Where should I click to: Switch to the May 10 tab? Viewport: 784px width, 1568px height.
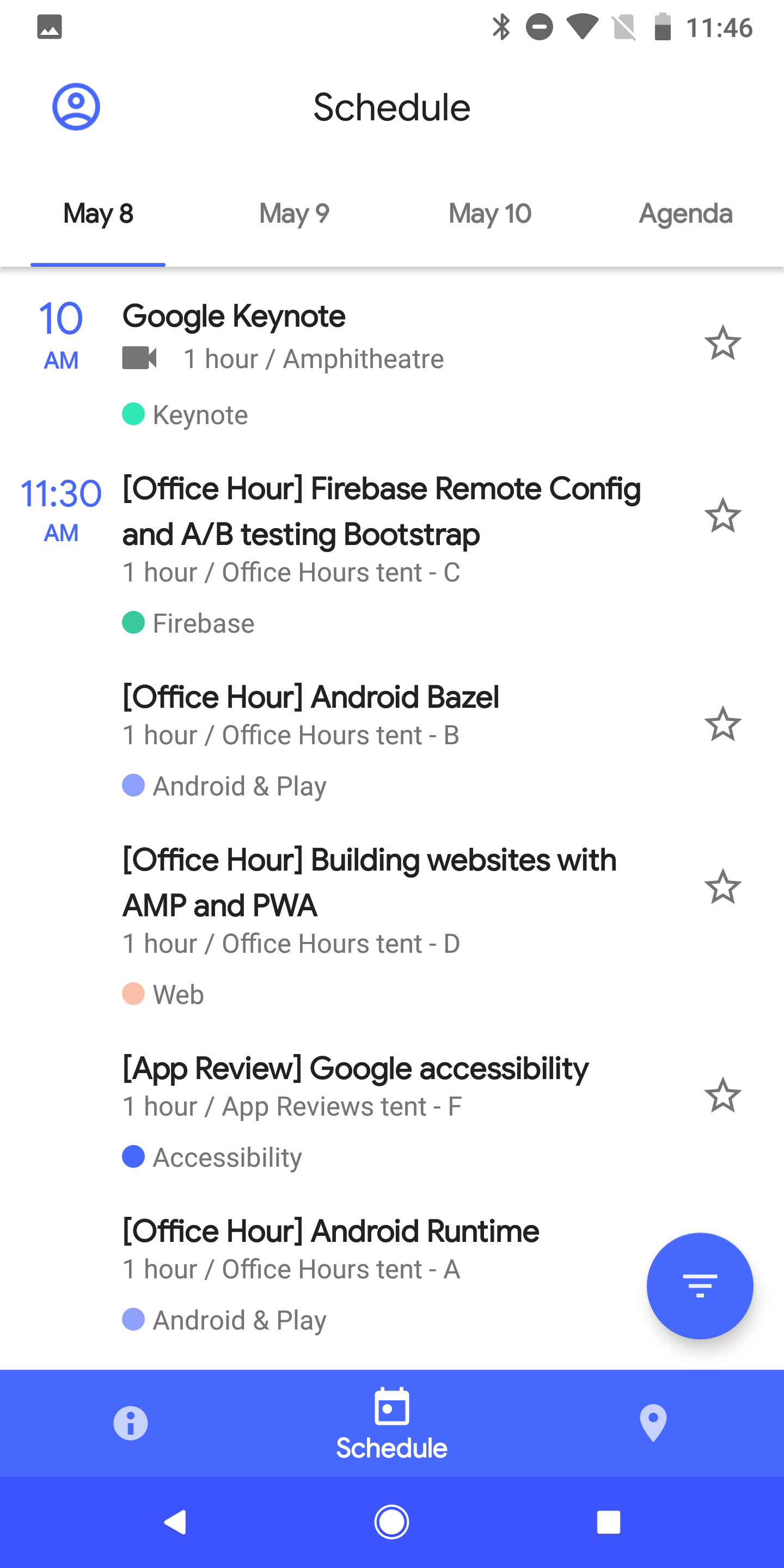coord(490,213)
